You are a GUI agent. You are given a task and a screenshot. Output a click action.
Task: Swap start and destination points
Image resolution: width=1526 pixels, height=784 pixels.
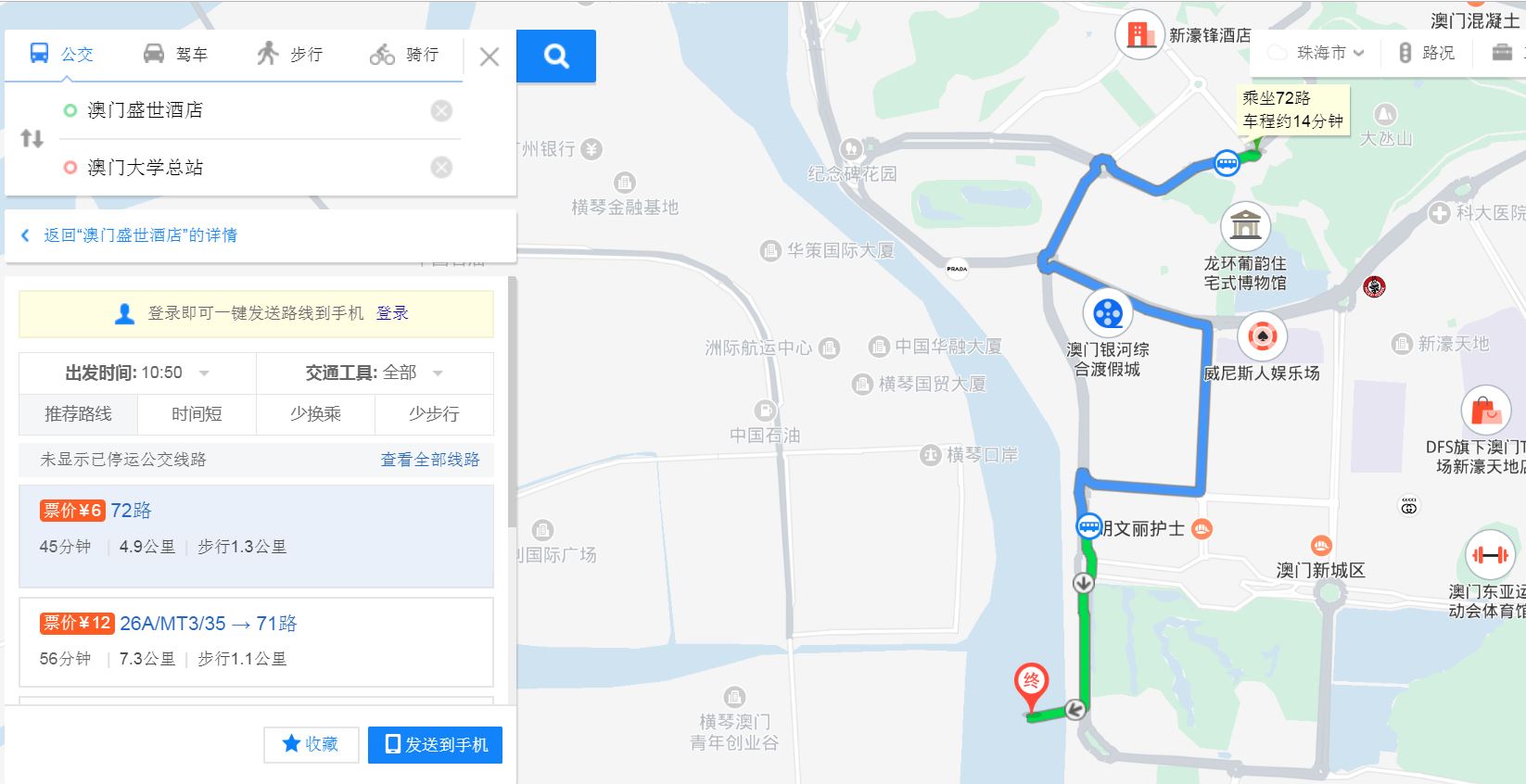32,139
